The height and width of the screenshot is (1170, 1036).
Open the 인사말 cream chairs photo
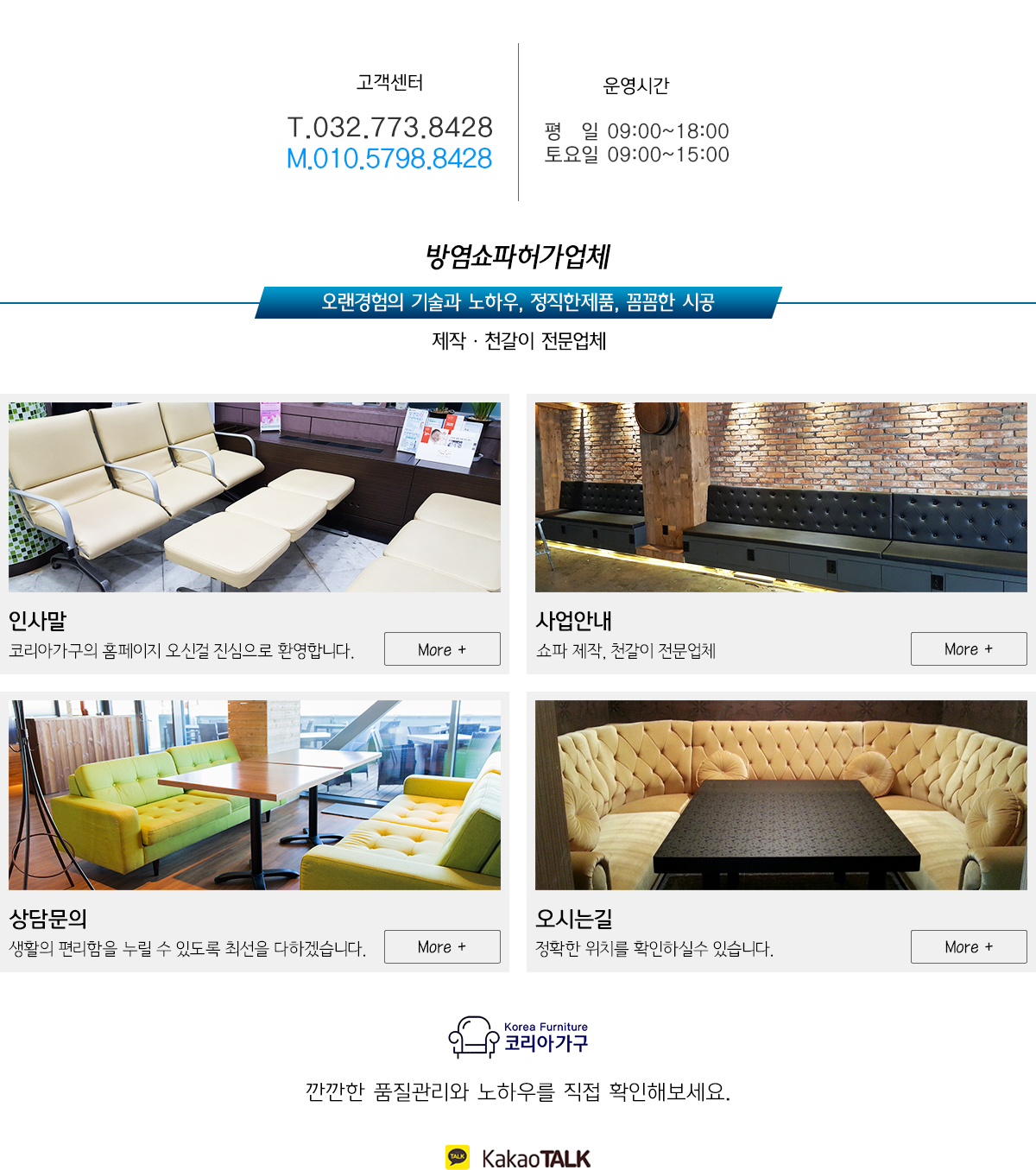tap(255, 497)
